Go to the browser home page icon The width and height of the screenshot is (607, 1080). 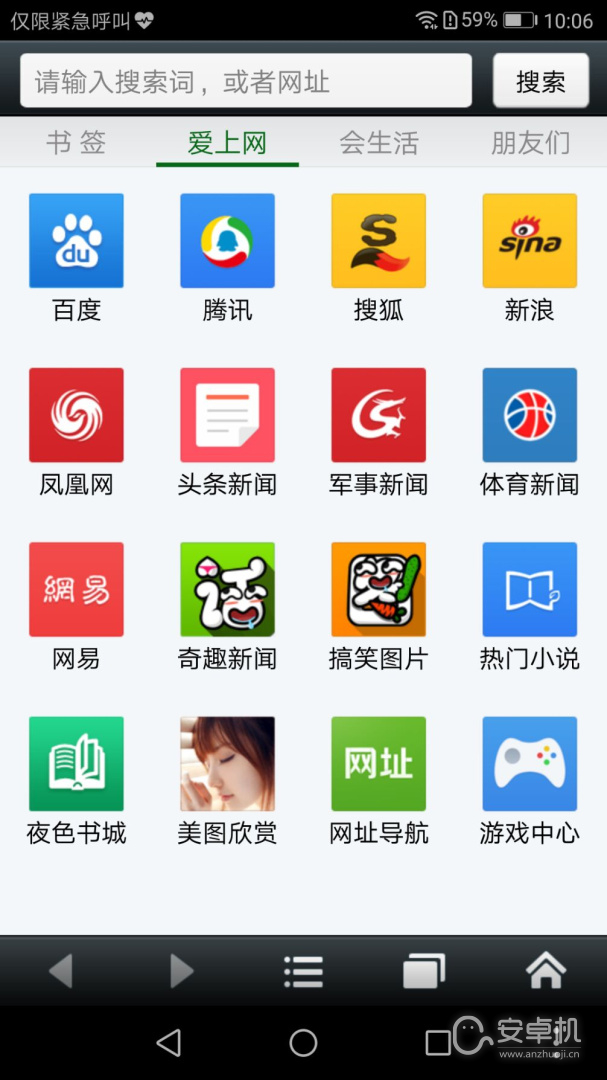pyautogui.click(x=546, y=971)
